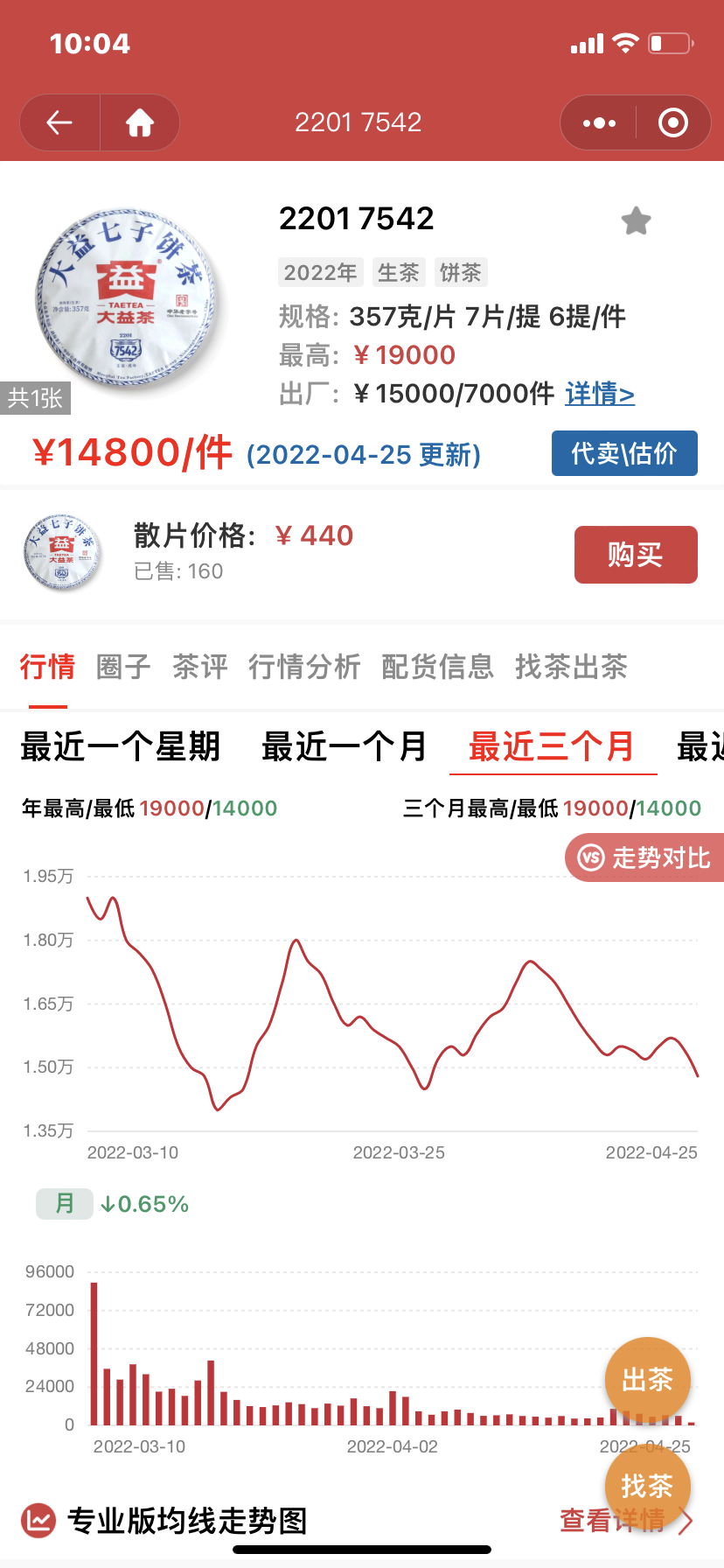This screenshot has height=1568, width=724.
Task: Close the mini program with the circle icon
Action: point(672,122)
